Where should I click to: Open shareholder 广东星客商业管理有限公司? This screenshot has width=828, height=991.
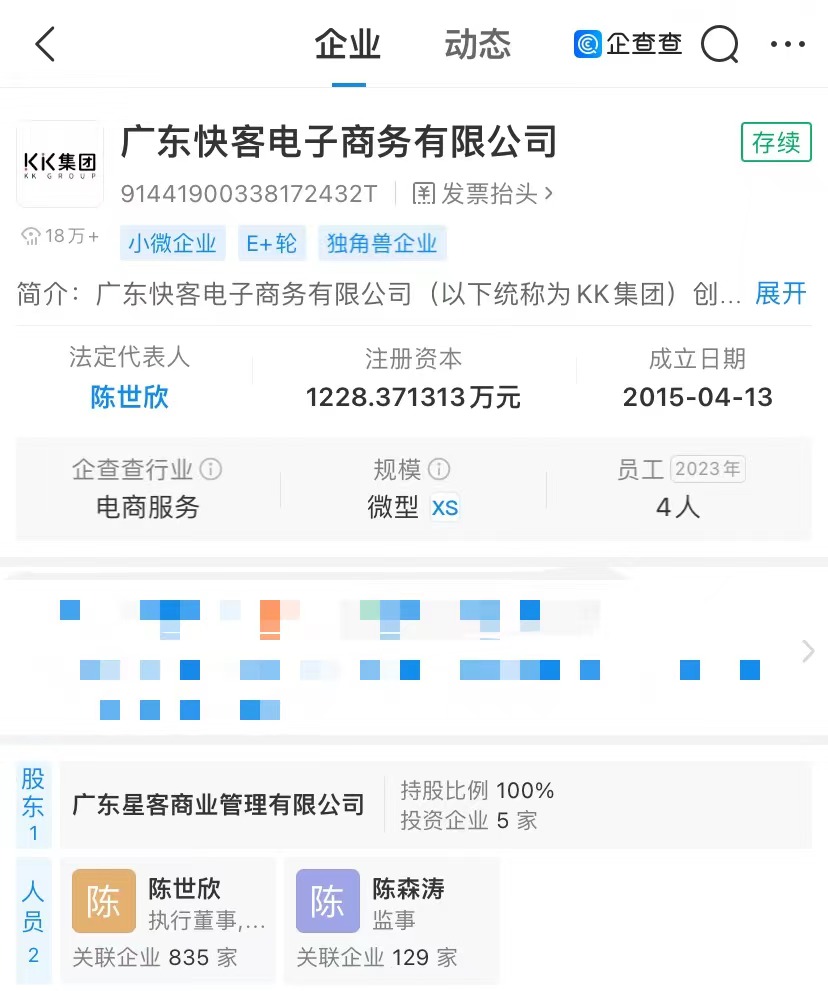(x=219, y=804)
